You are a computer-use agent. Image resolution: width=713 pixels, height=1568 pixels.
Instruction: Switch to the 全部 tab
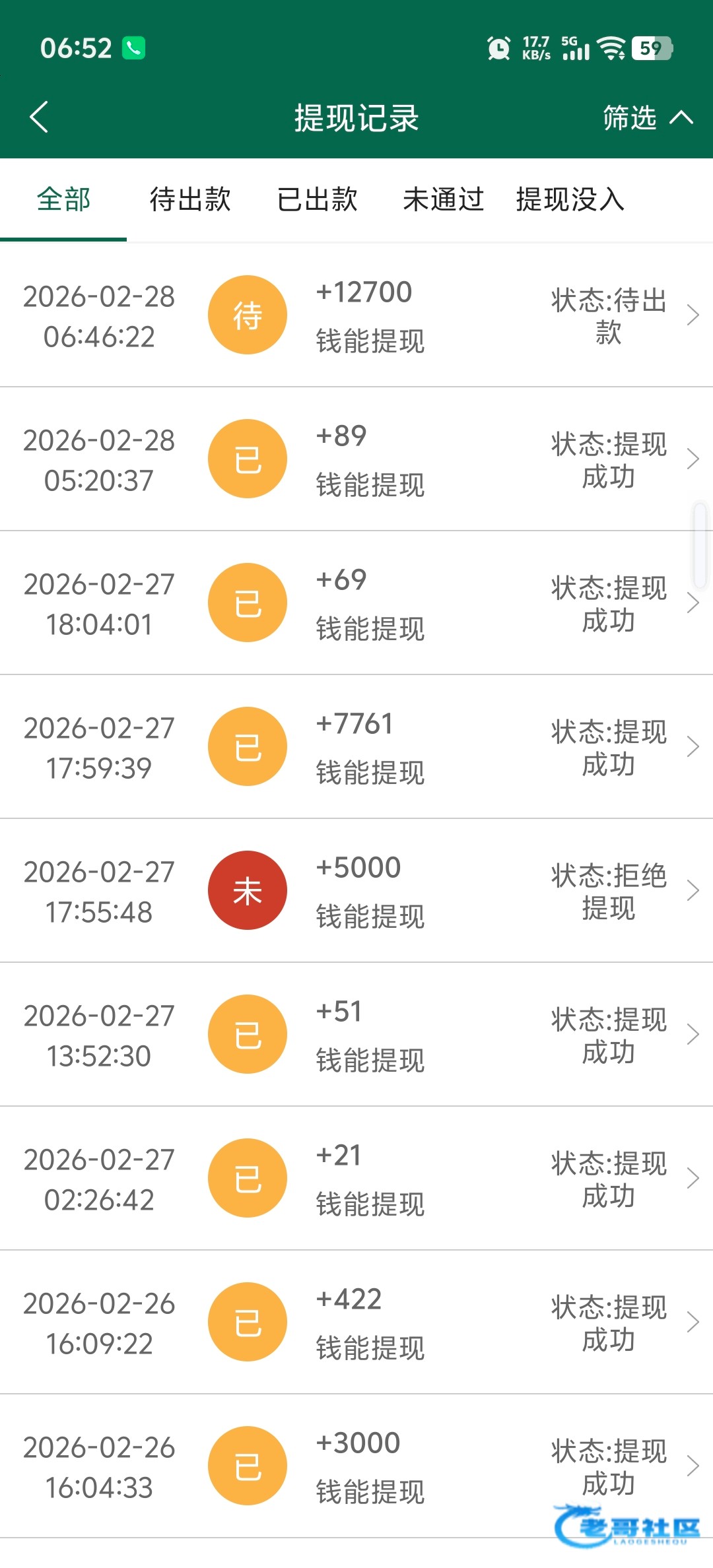click(x=63, y=199)
